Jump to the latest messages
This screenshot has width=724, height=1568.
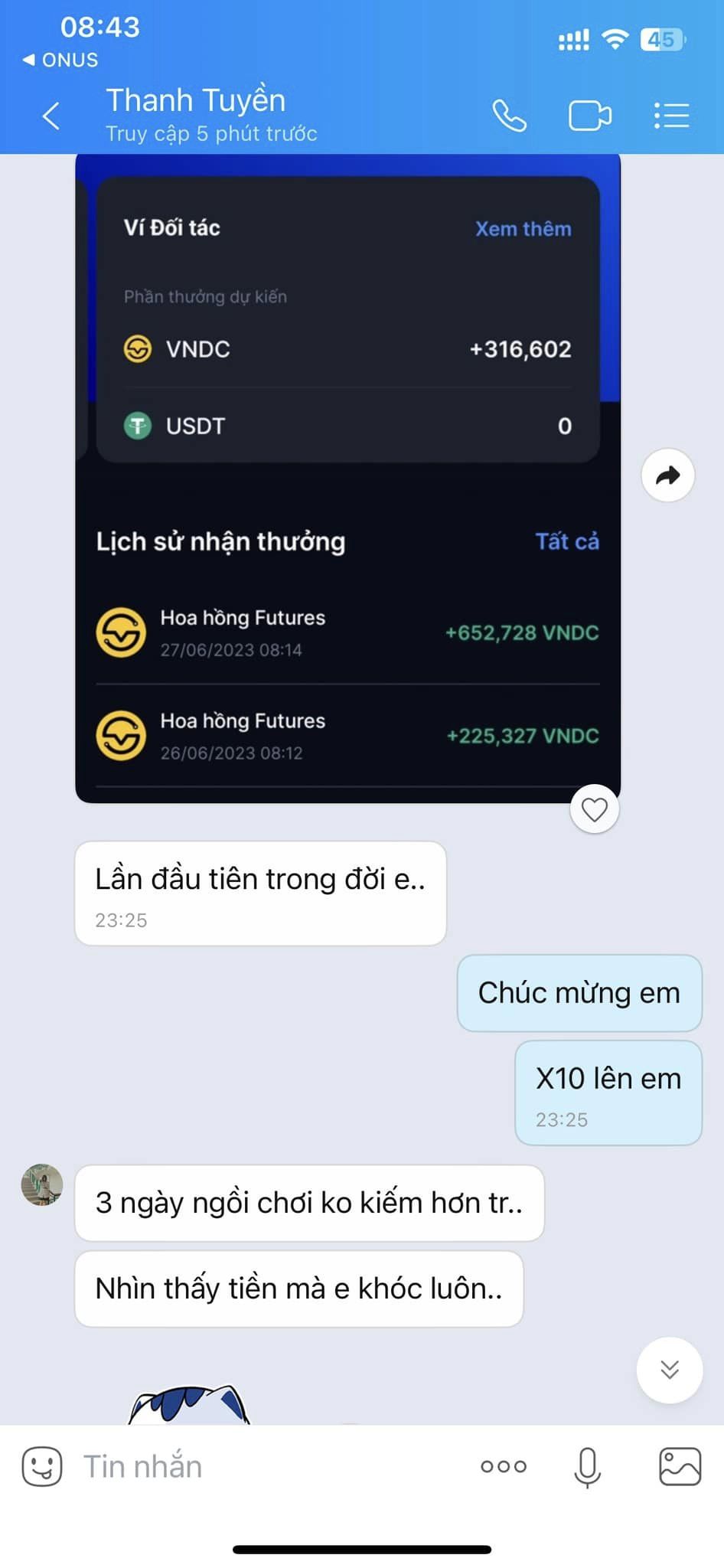pyautogui.click(x=669, y=1370)
